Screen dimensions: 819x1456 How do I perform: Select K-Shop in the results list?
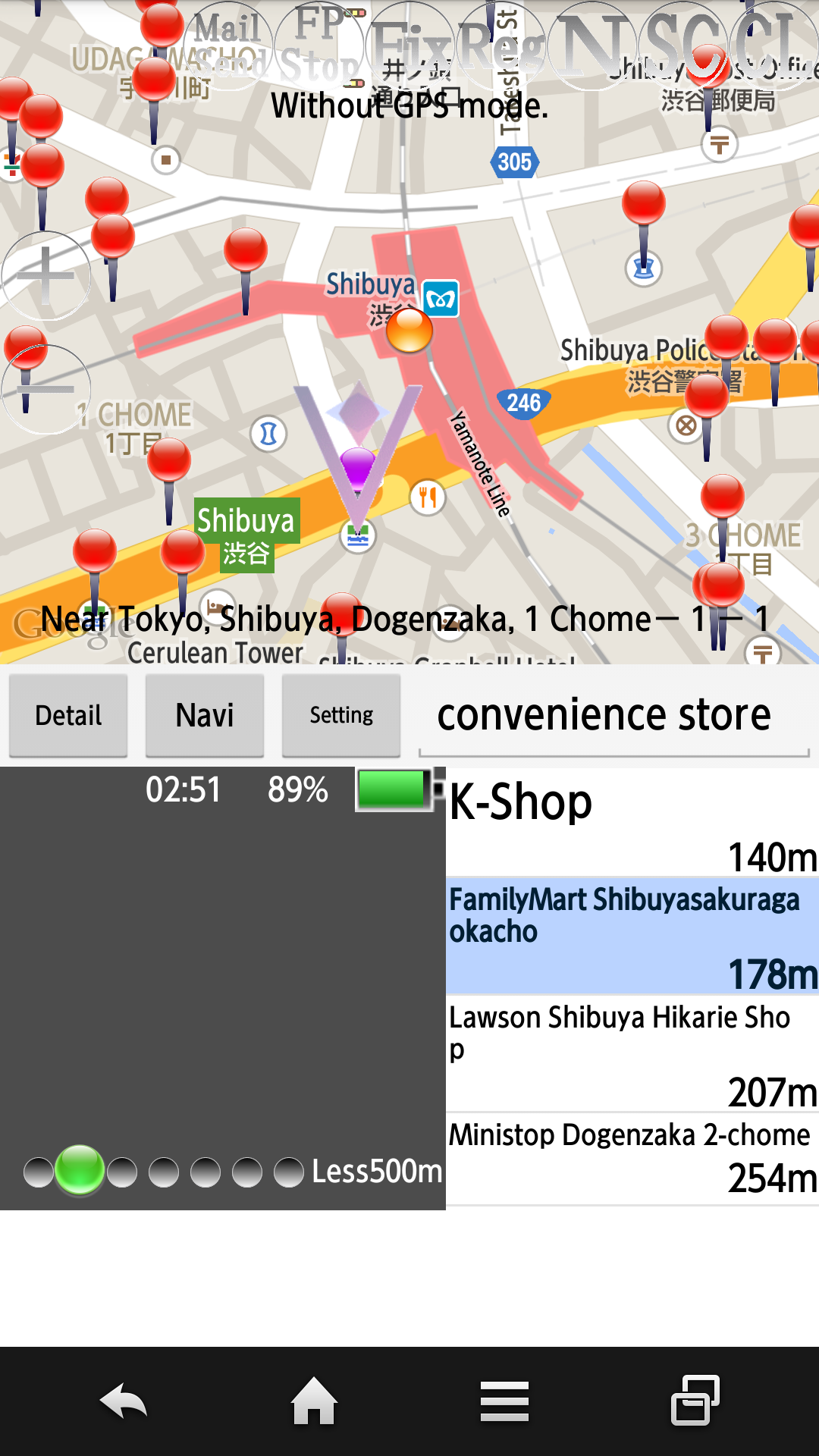[x=632, y=822]
